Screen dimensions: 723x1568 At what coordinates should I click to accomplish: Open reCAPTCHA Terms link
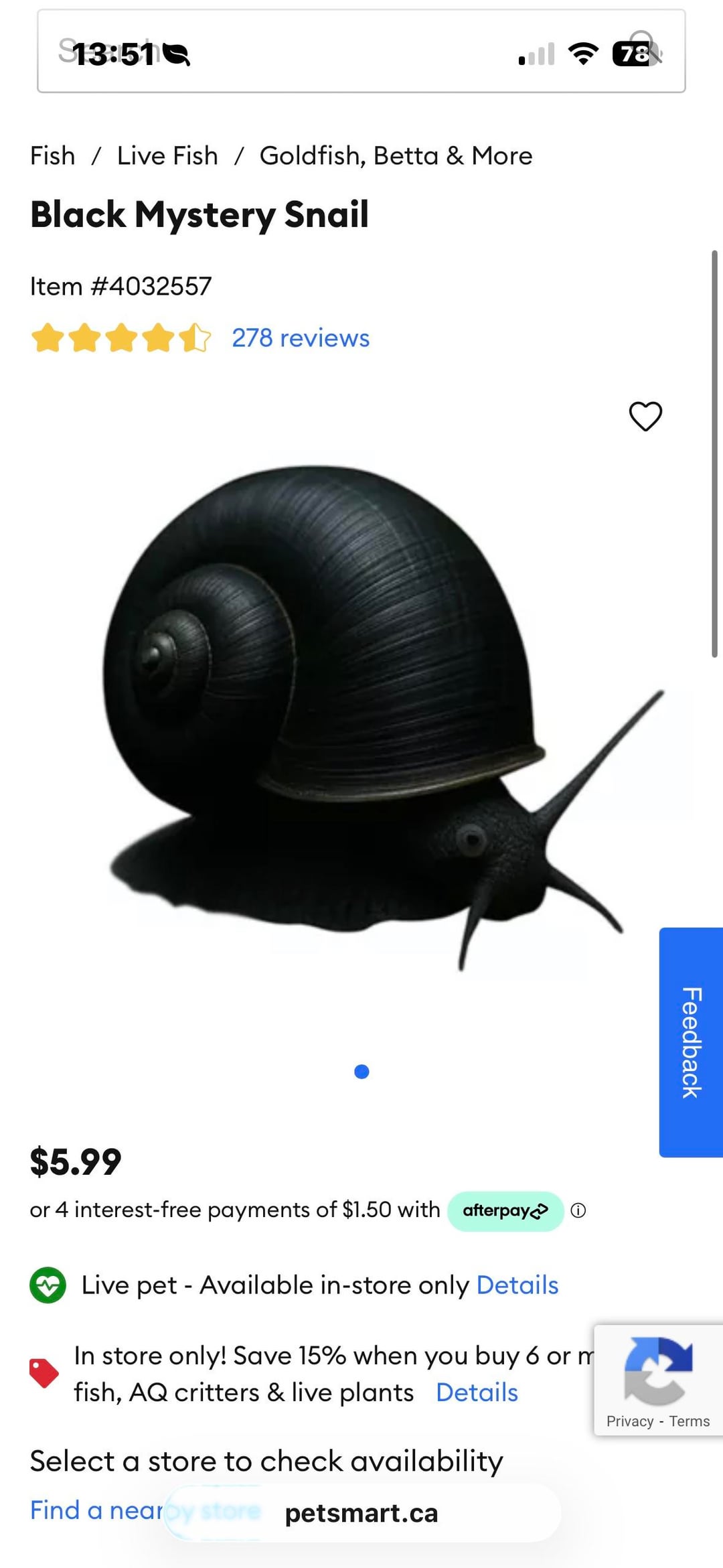click(x=690, y=1421)
